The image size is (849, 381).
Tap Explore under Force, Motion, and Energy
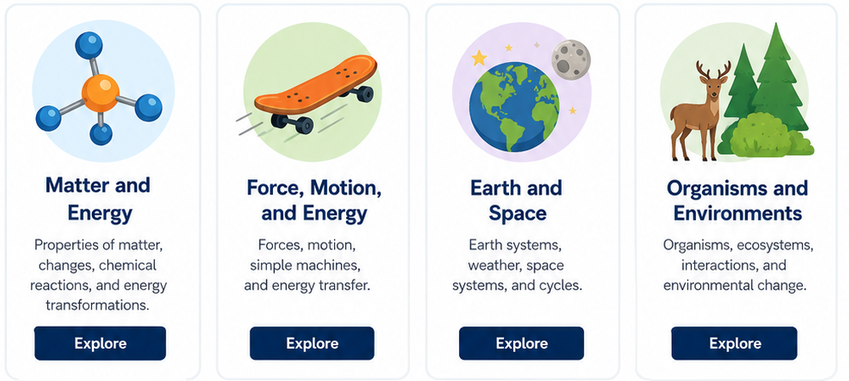[312, 343]
